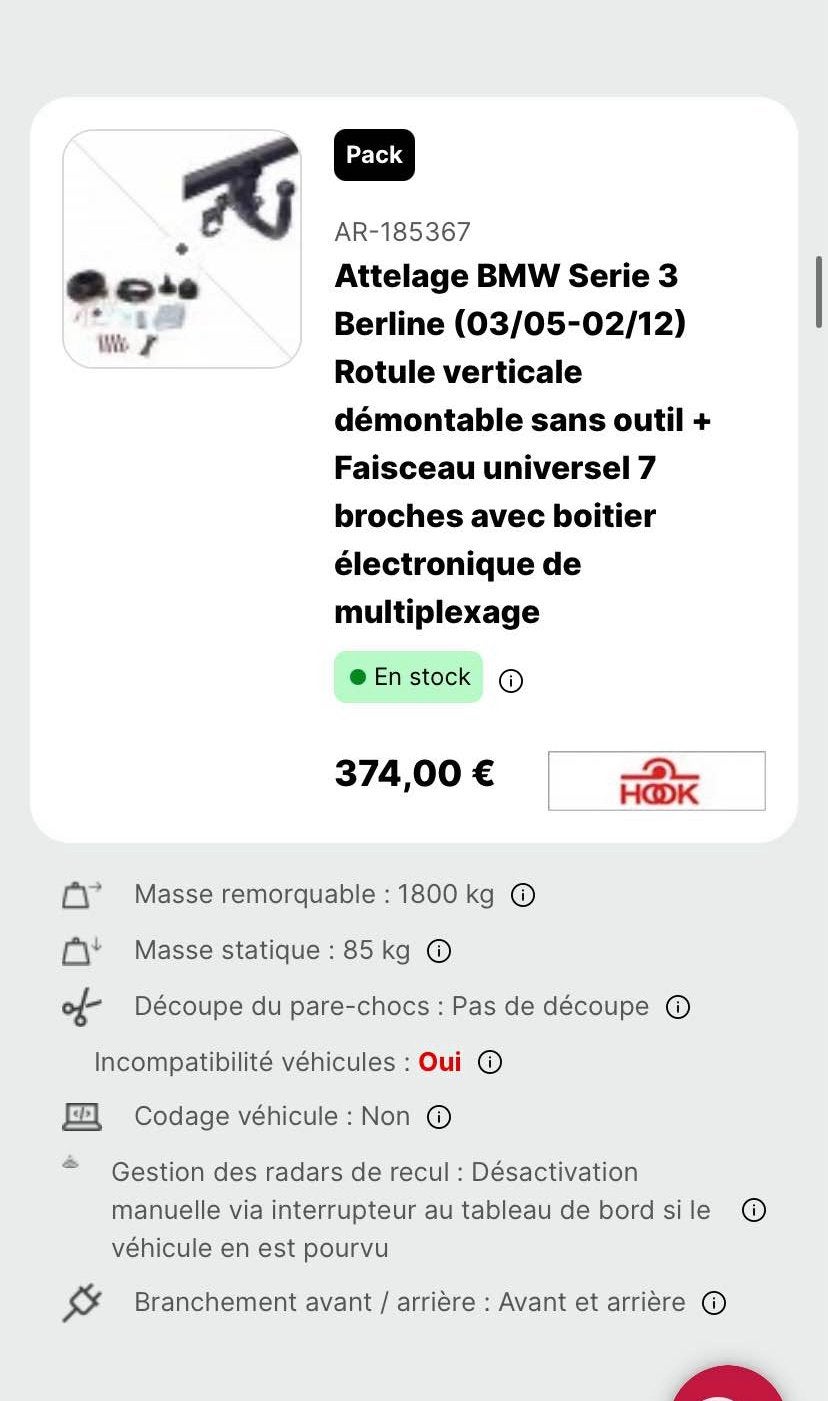828x1401 pixels.
Task: View details on Incompatibilité véhicules
Action: click(490, 1062)
